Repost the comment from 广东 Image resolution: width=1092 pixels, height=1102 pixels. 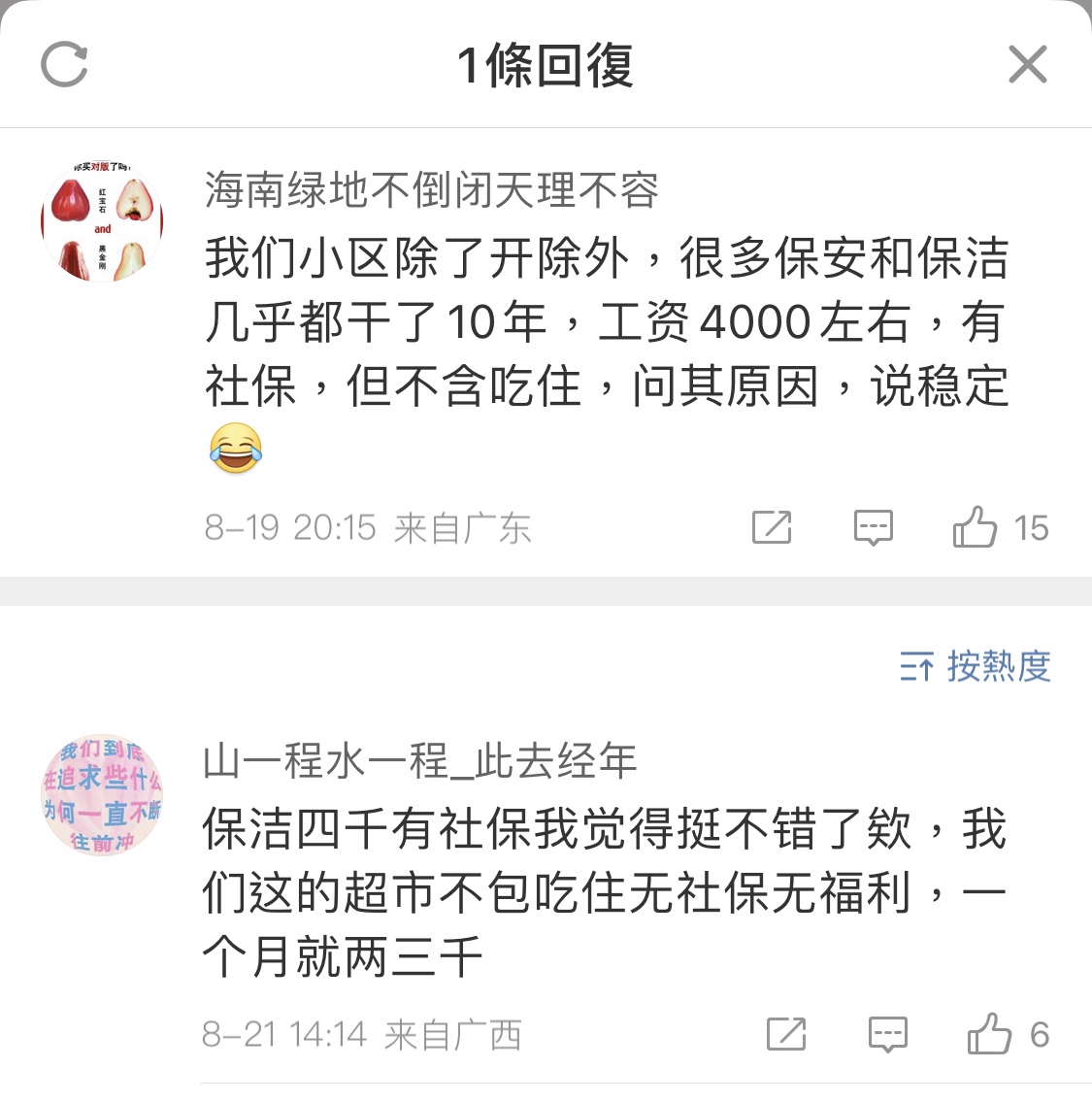pyautogui.click(x=772, y=527)
